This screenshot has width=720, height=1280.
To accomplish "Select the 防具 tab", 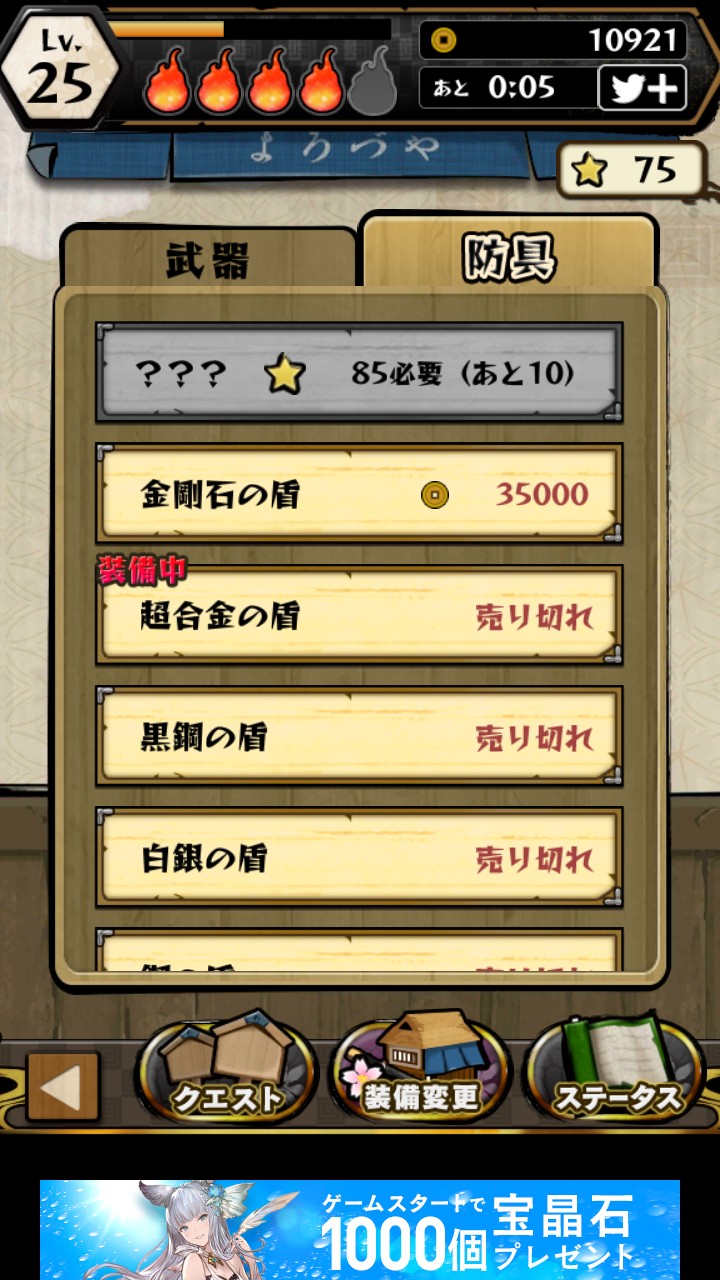I will point(508,256).
